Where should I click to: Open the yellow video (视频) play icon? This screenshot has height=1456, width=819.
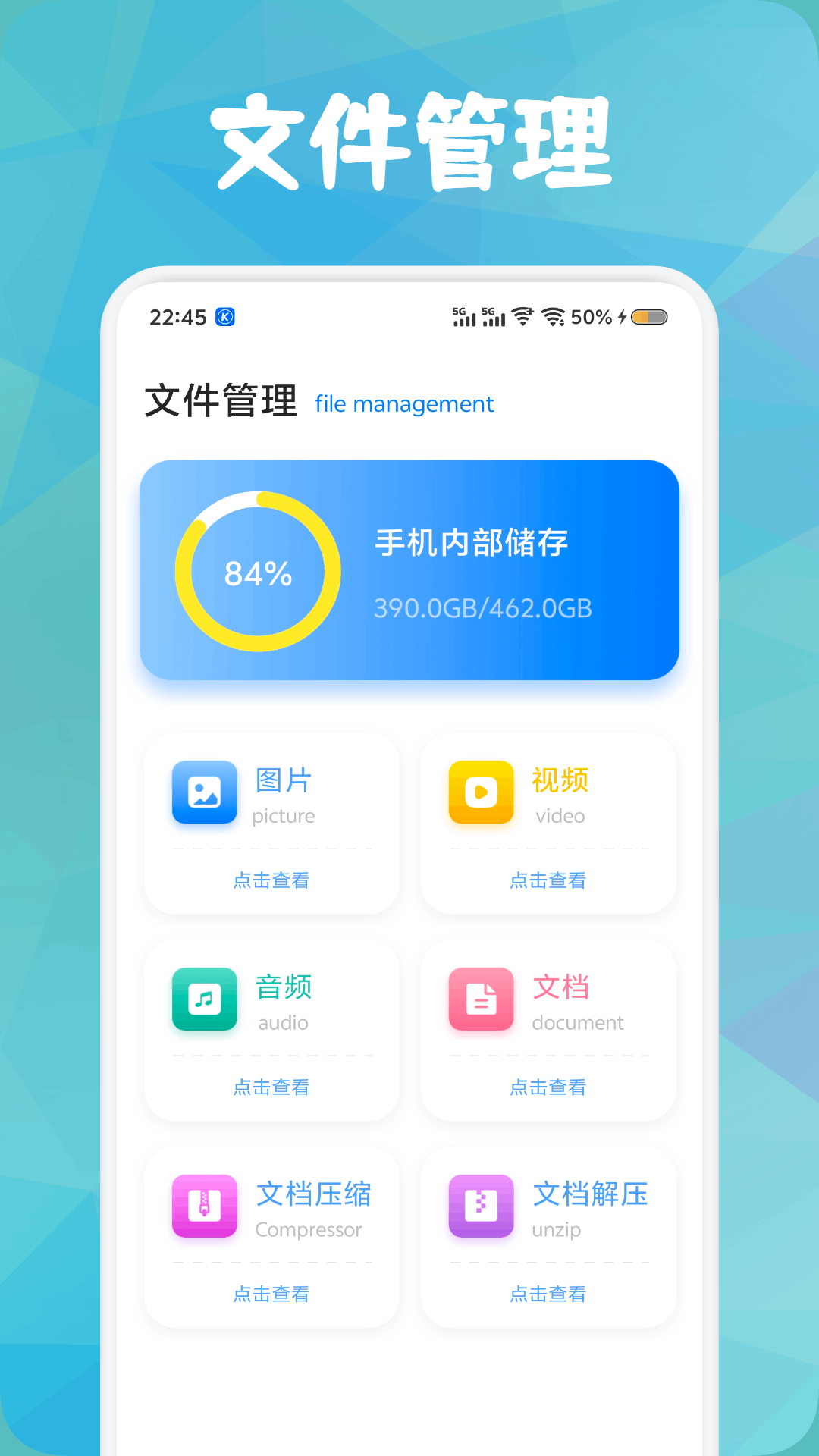pyautogui.click(x=480, y=793)
